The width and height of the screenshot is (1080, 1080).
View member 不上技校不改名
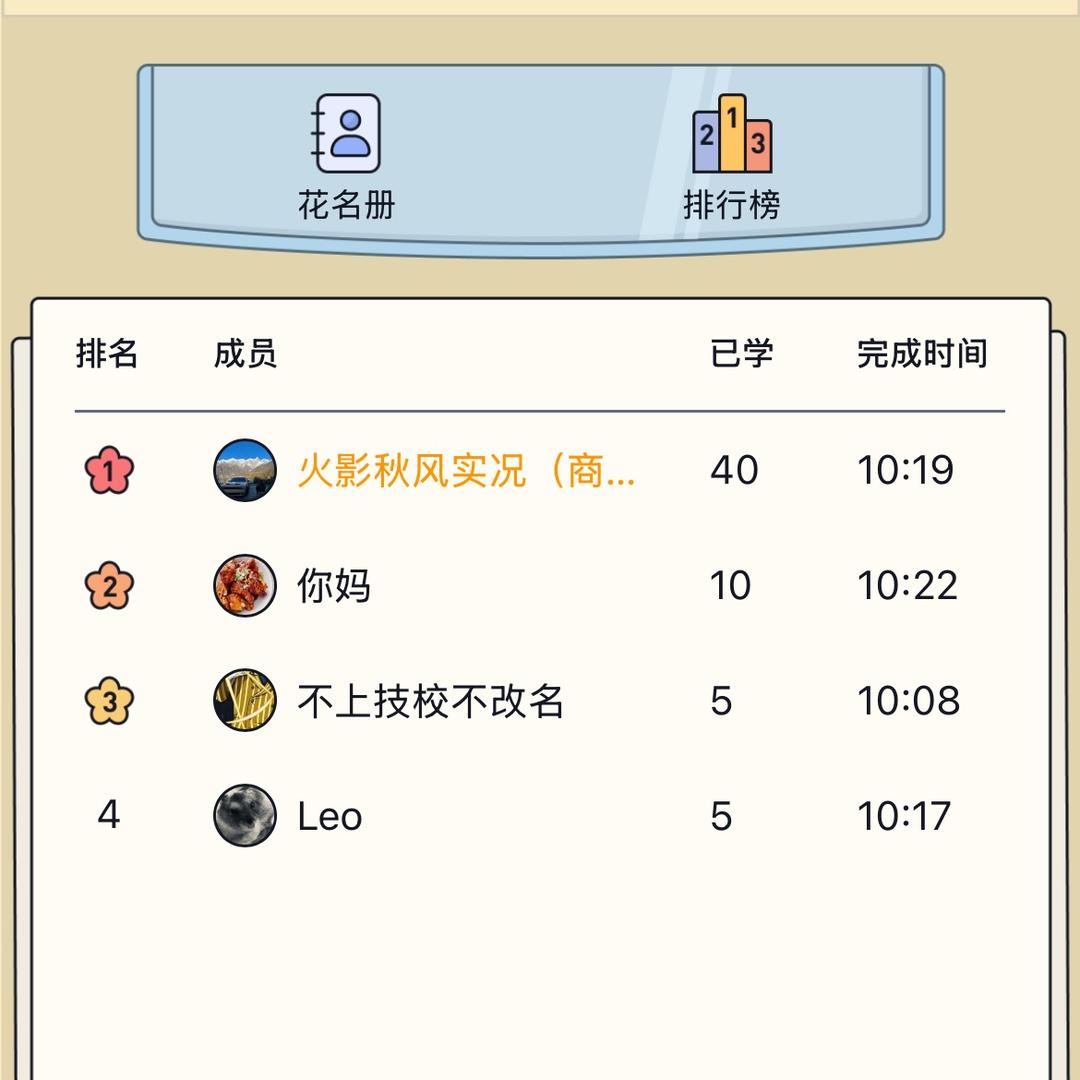point(540,700)
